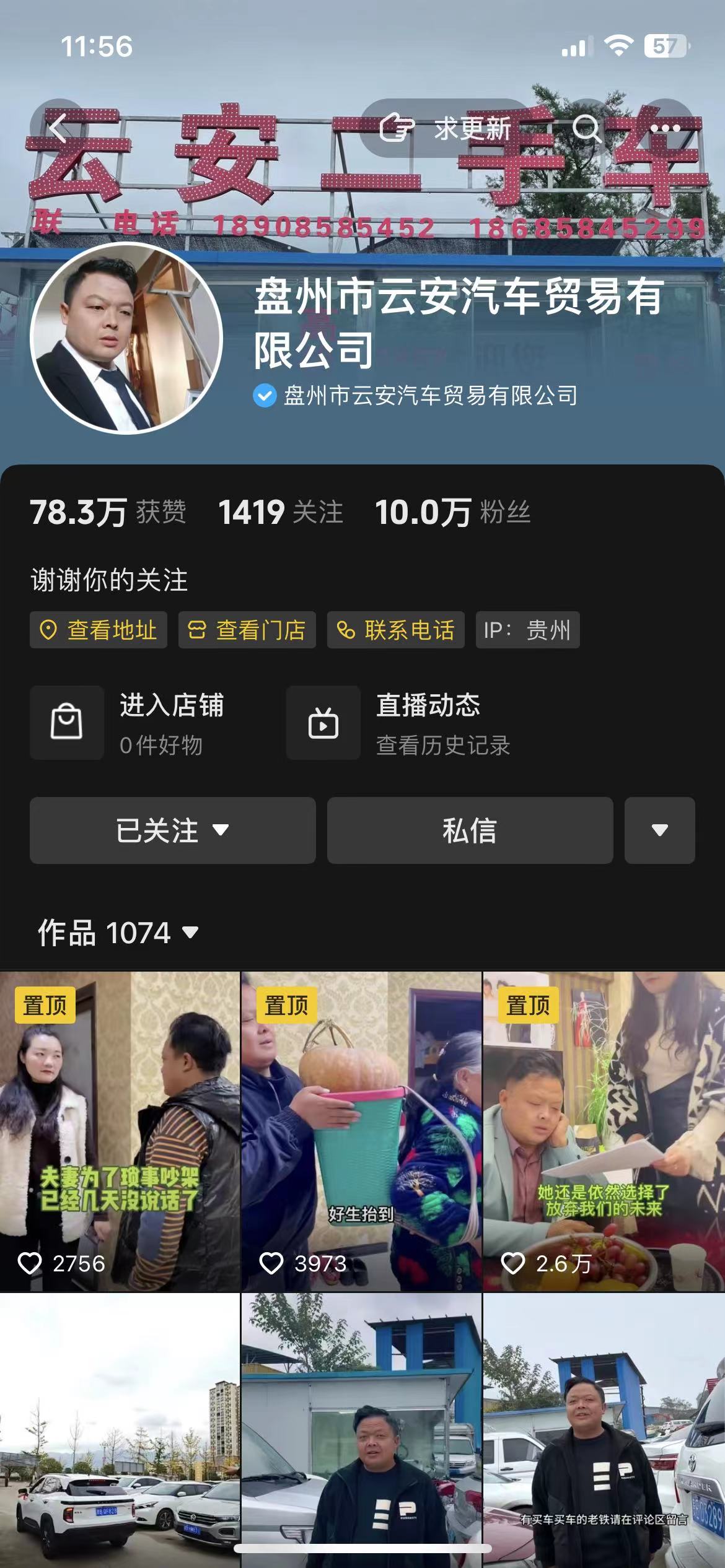Open the 查看地址 chip
The image size is (725, 1568).
pos(99,630)
